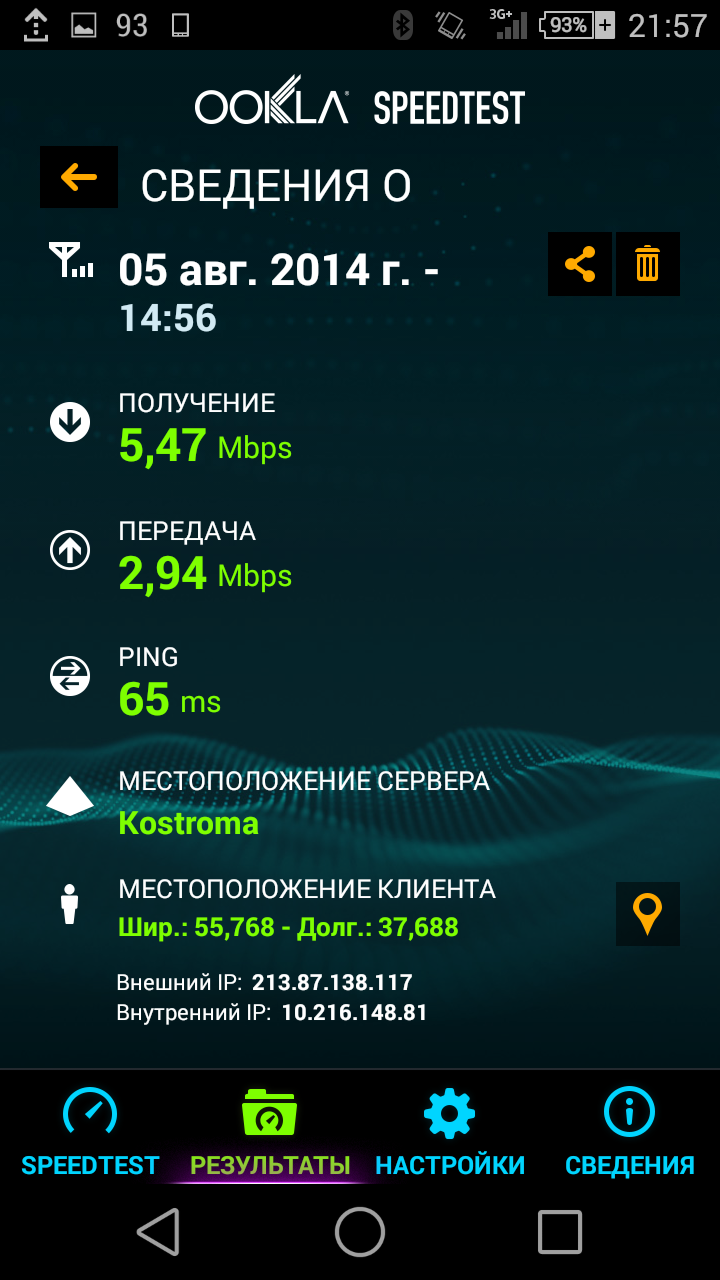Switch to the Speedtest tab
Viewport: 720px width, 1280px height.
[90, 1132]
